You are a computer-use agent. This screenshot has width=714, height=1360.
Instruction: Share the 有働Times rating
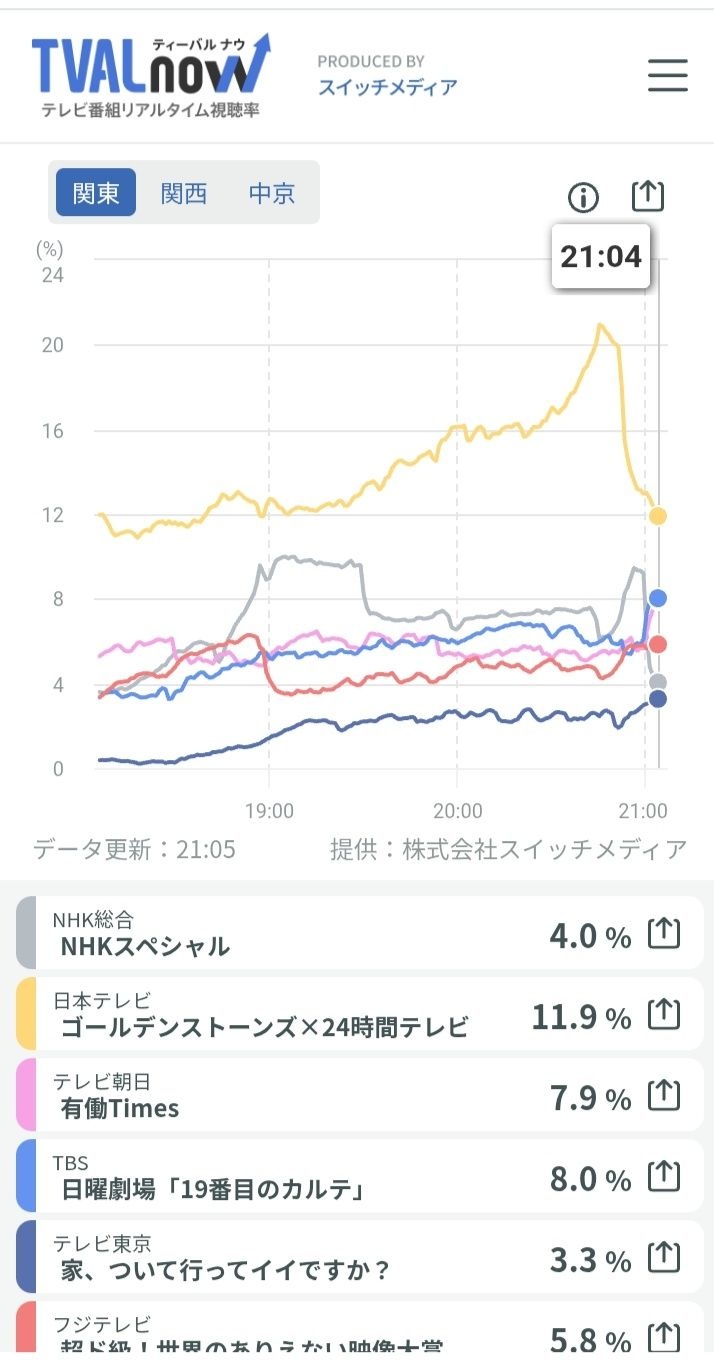click(664, 1096)
